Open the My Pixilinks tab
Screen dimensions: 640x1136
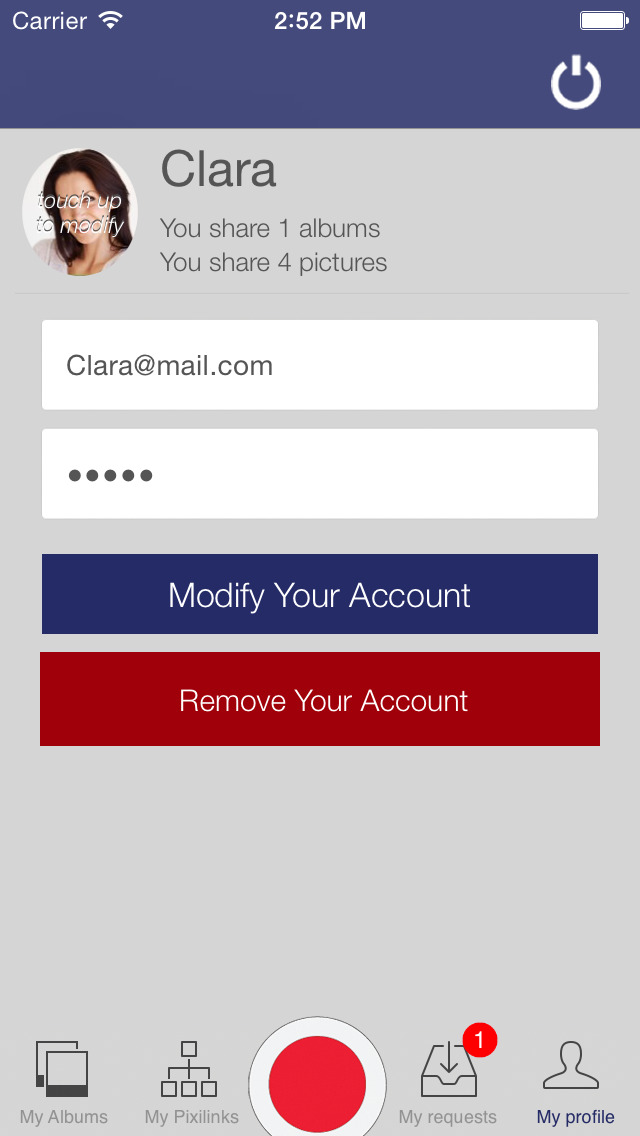coord(191,1083)
